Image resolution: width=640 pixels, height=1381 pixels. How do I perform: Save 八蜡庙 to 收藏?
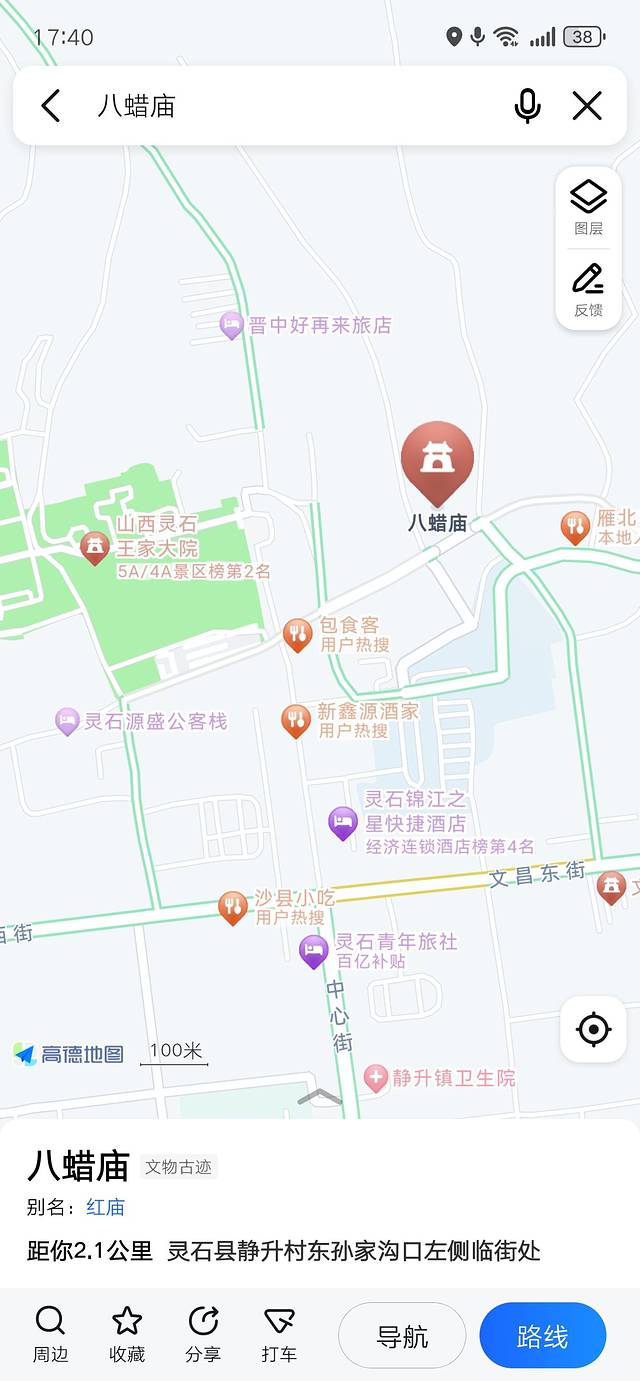pyautogui.click(x=127, y=1334)
